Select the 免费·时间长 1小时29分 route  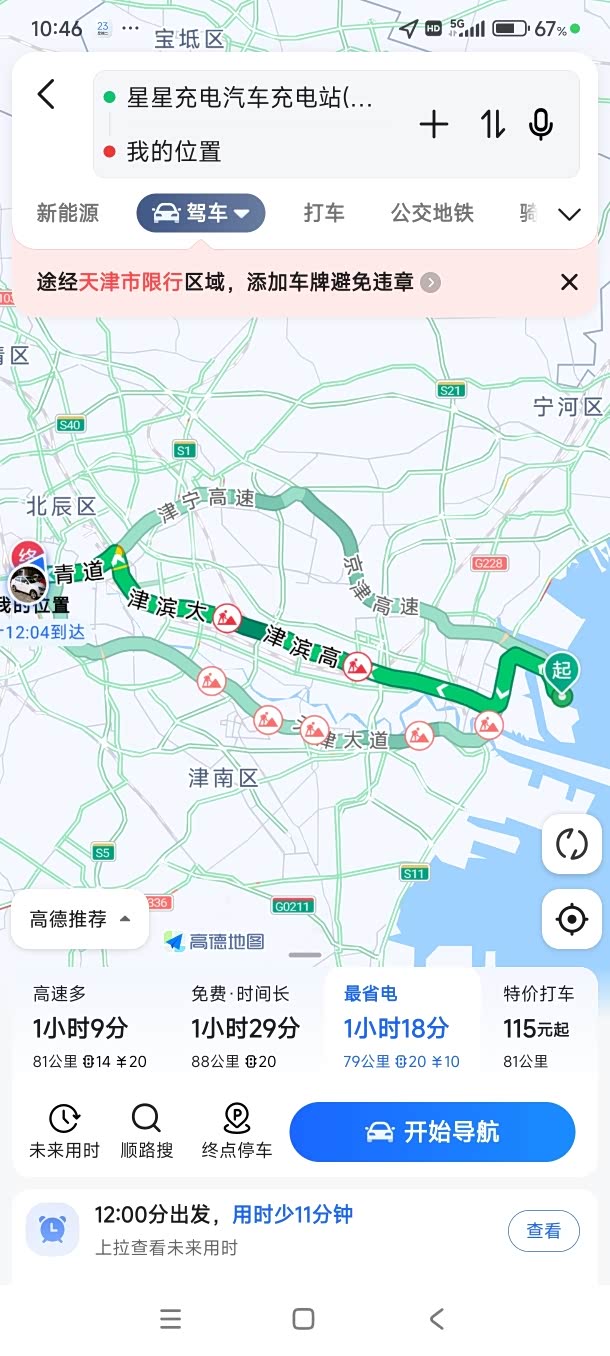pos(246,1027)
